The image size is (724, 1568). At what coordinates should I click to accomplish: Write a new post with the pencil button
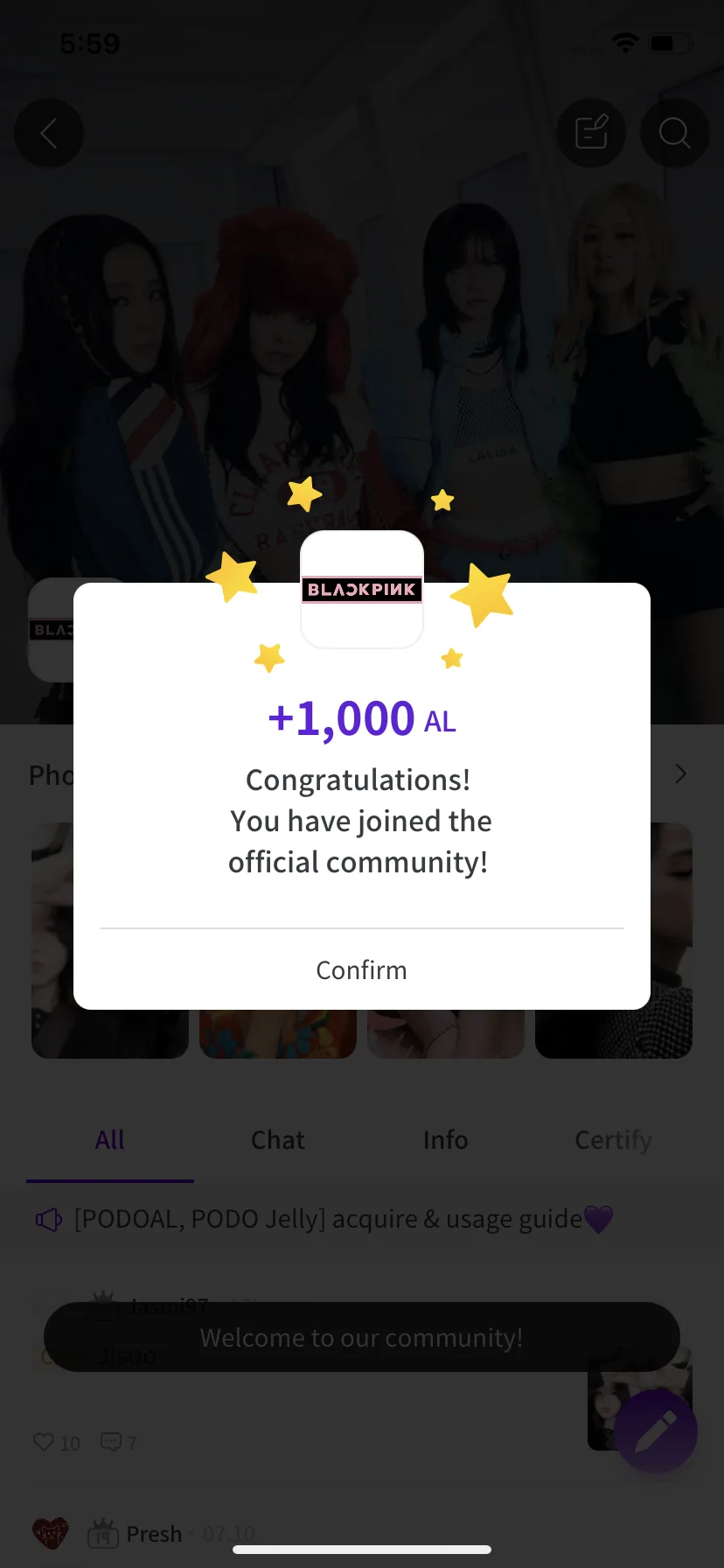(655, 1431)
